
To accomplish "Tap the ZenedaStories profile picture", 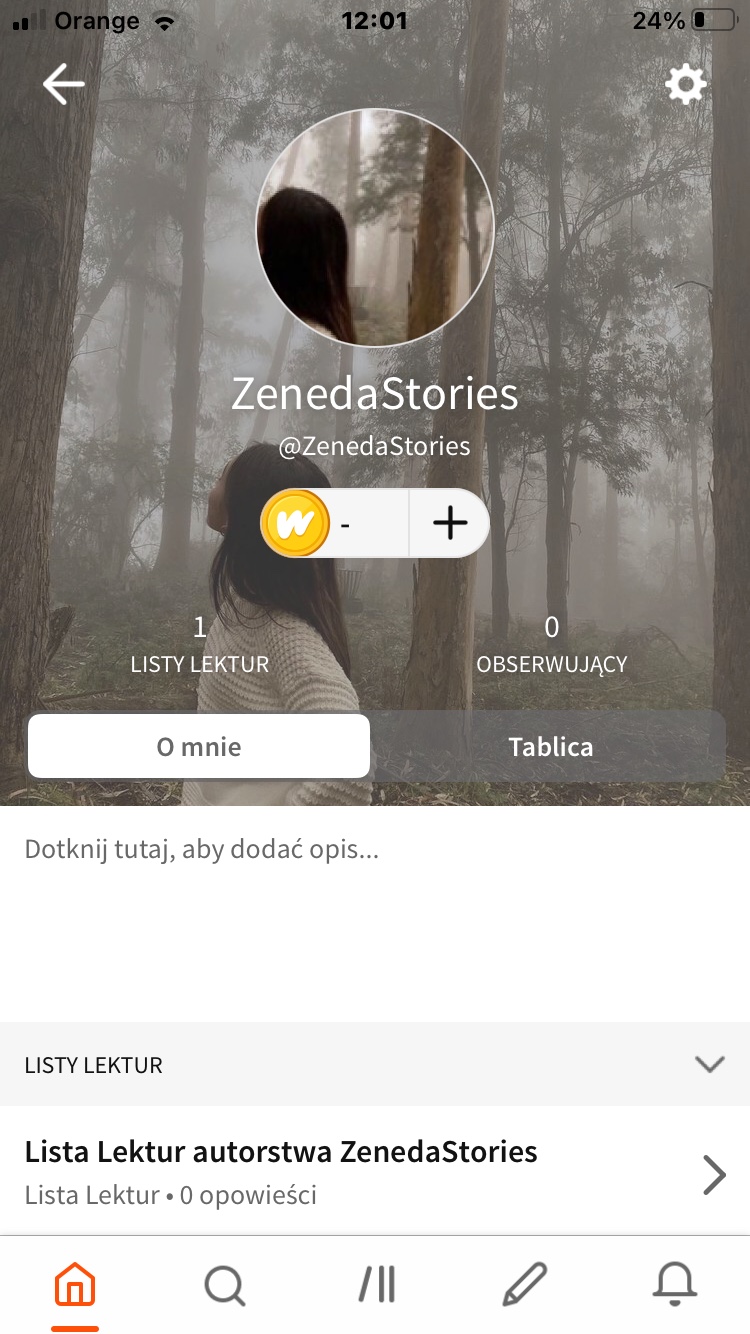I will (375, 228).
